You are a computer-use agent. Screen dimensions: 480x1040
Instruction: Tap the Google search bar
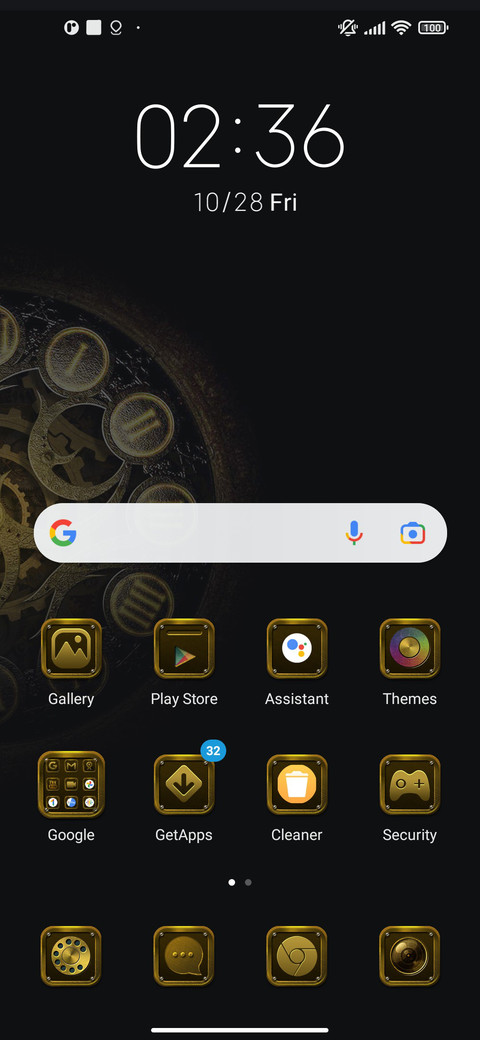(240, 533)
